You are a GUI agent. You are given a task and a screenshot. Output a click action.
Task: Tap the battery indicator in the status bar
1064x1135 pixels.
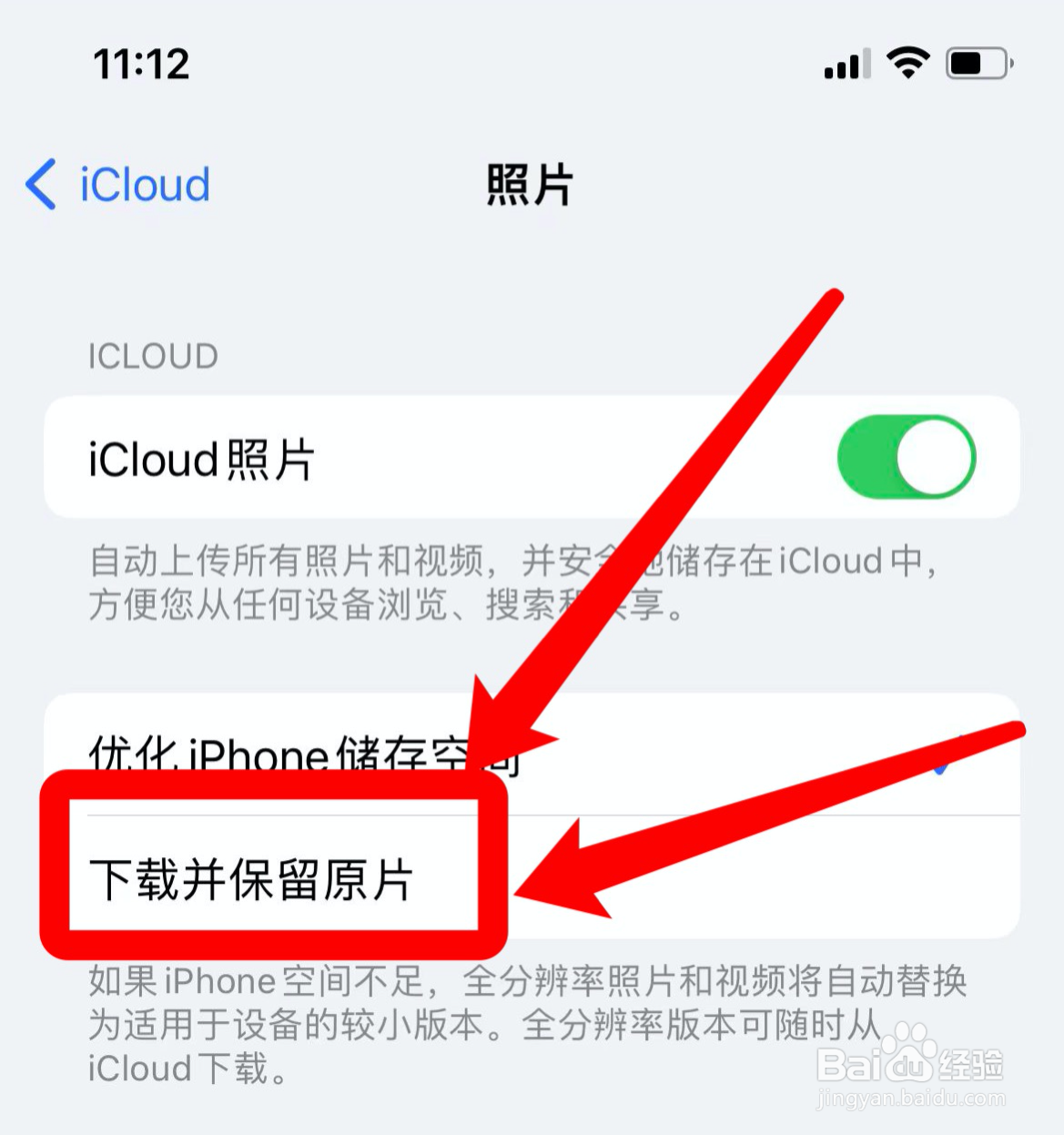[977, 64]
